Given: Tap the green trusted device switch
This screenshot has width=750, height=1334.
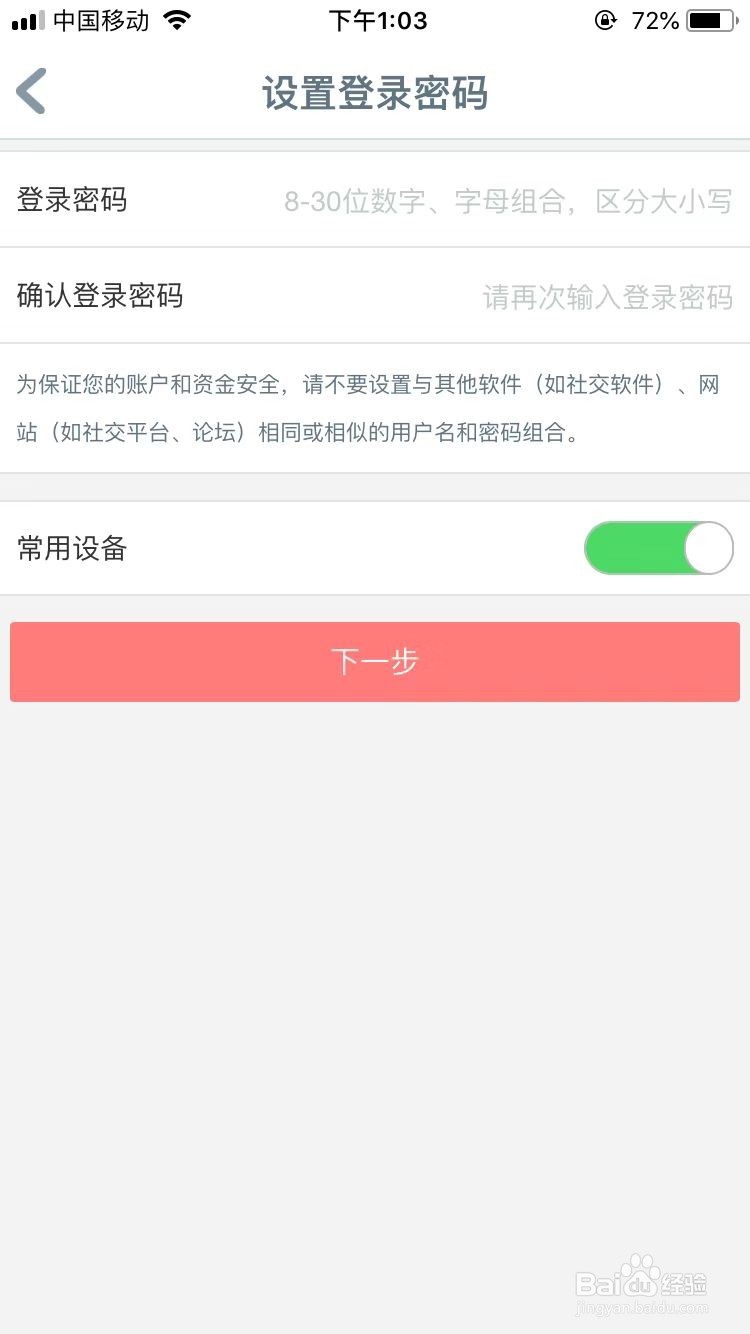Looking at the screenshot, I should [657, 548].
